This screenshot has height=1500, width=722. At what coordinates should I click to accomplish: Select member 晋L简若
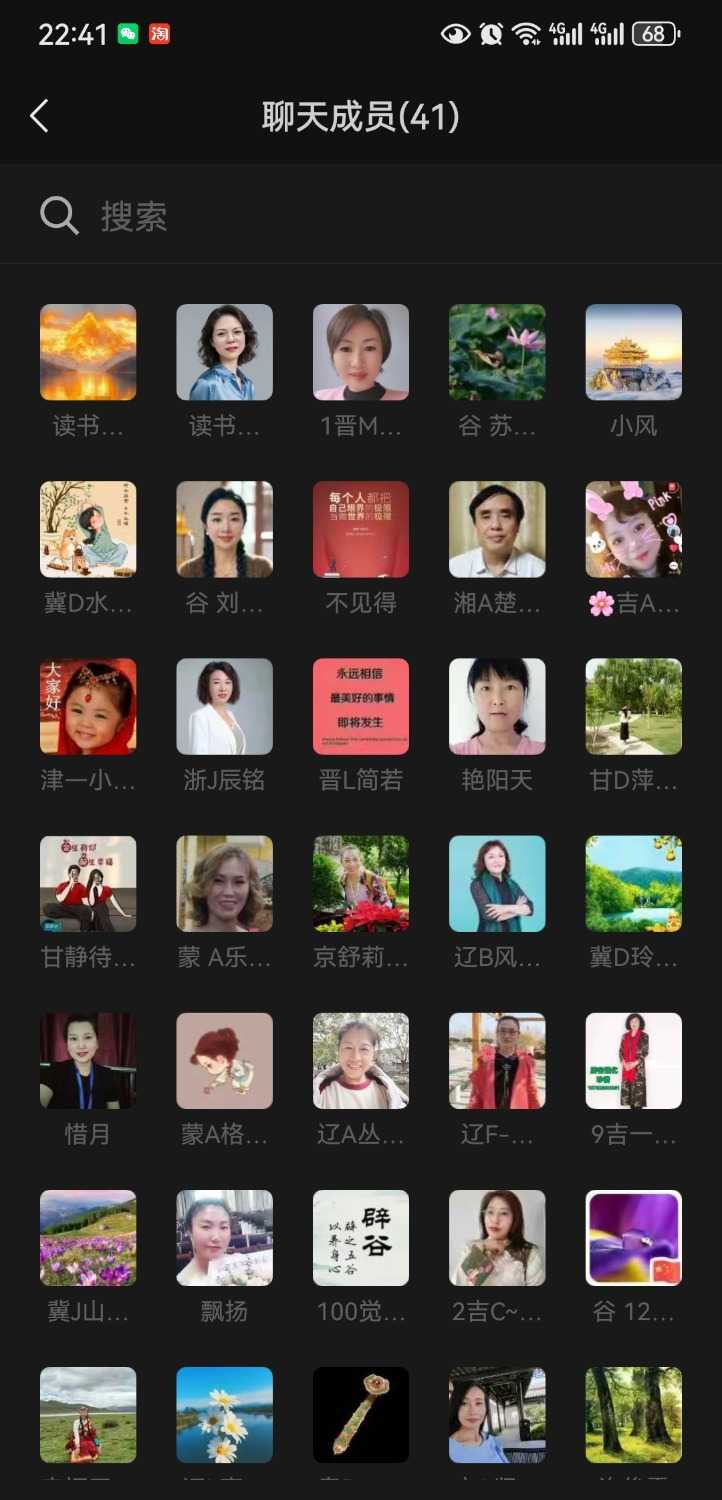point(360,707)
